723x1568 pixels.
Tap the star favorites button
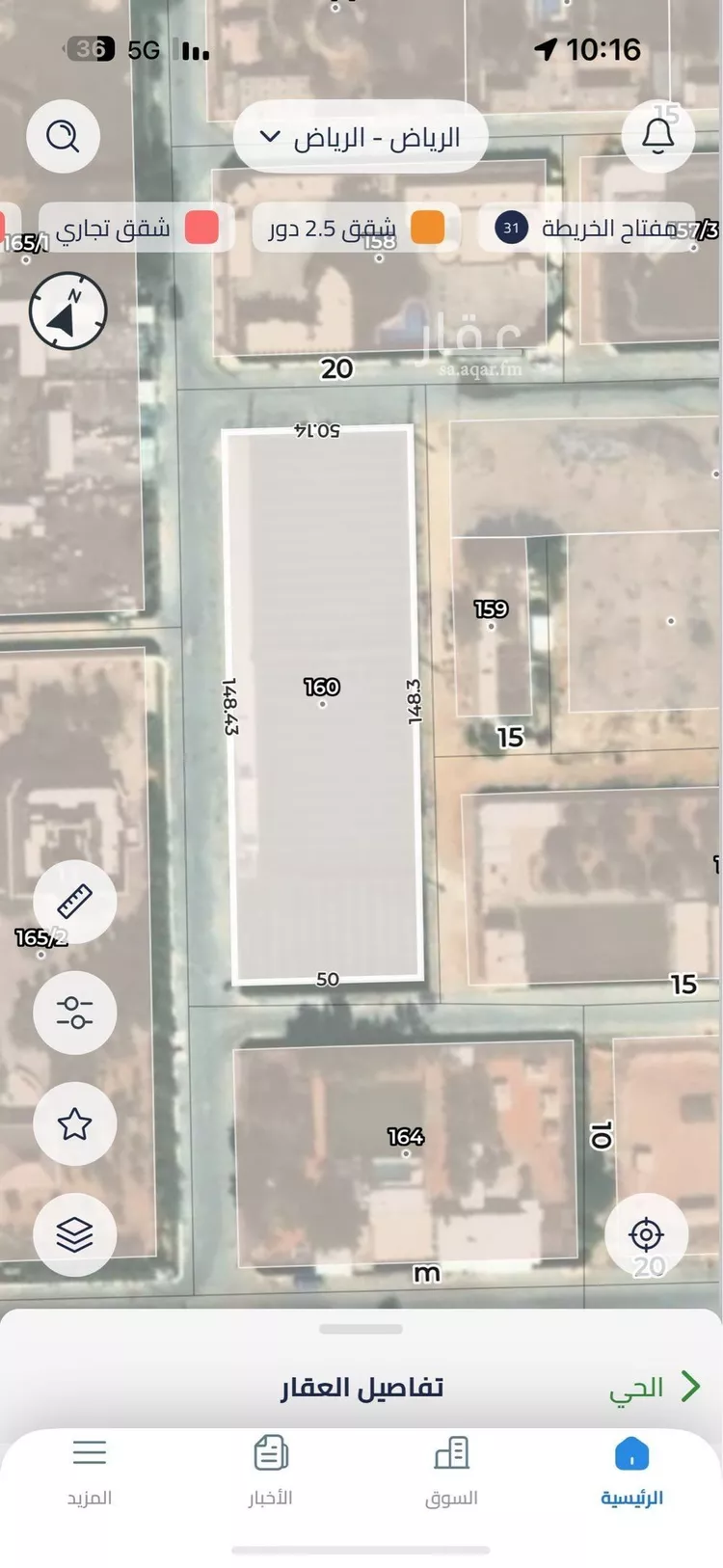(x=75, y=1123)
